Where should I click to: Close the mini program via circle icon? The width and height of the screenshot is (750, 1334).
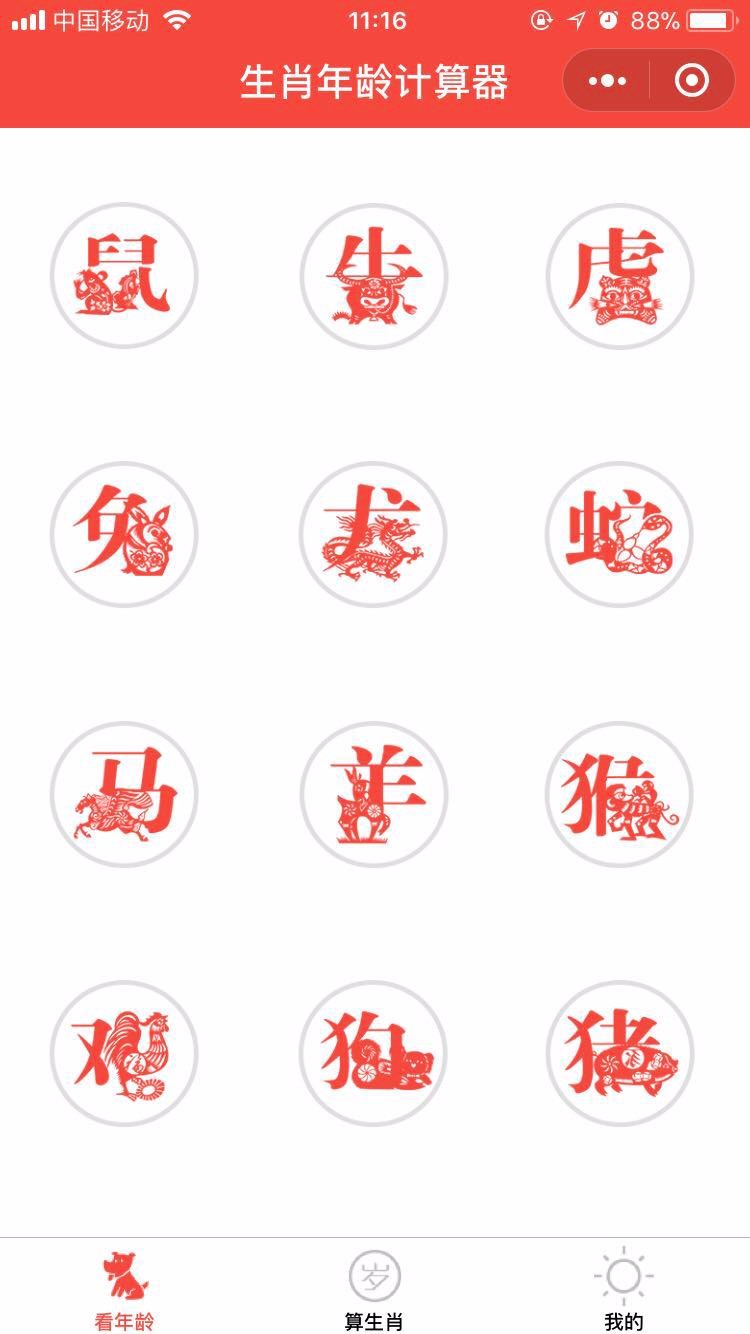click(x=692, y=80)
